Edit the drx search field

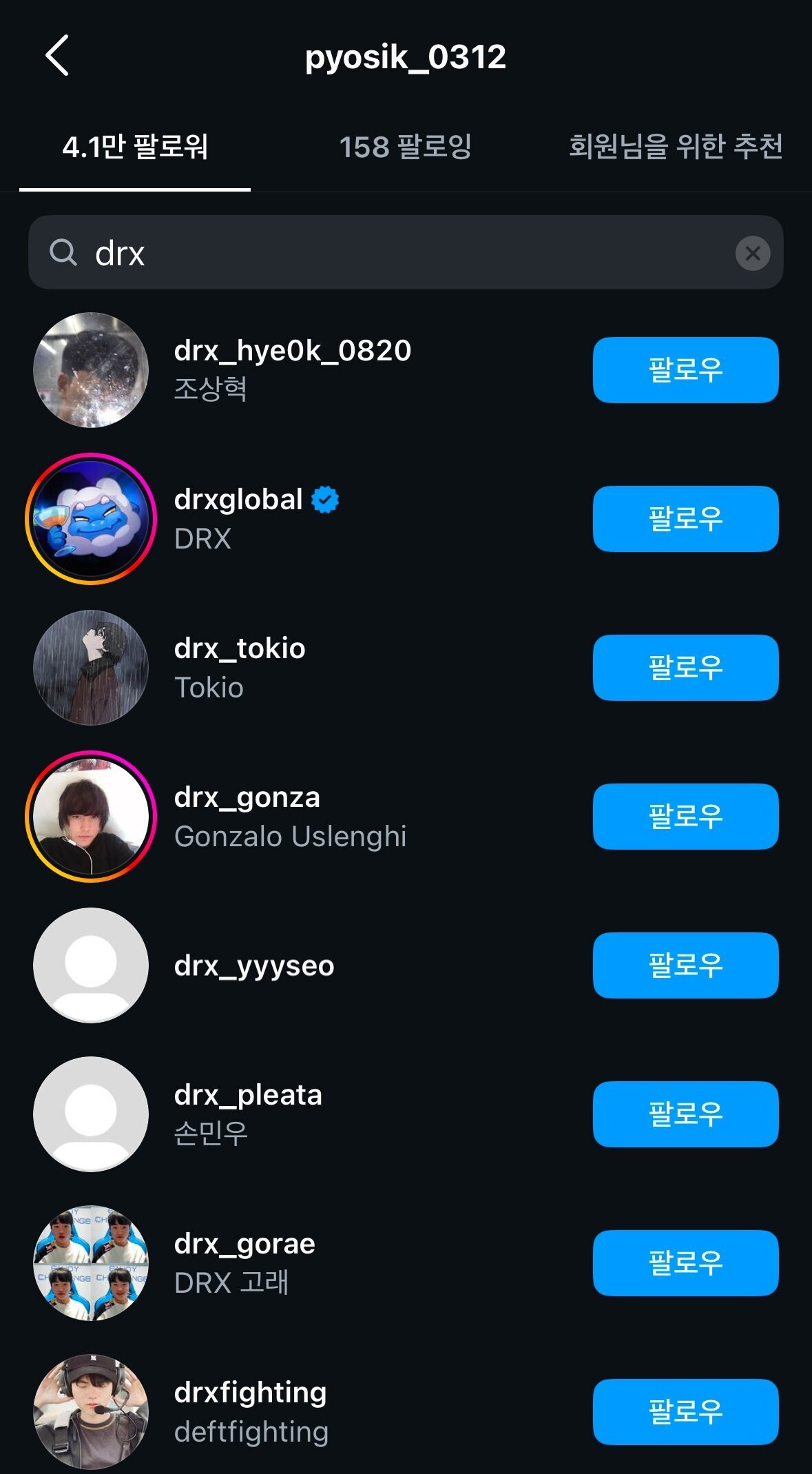tap(399, 254)
